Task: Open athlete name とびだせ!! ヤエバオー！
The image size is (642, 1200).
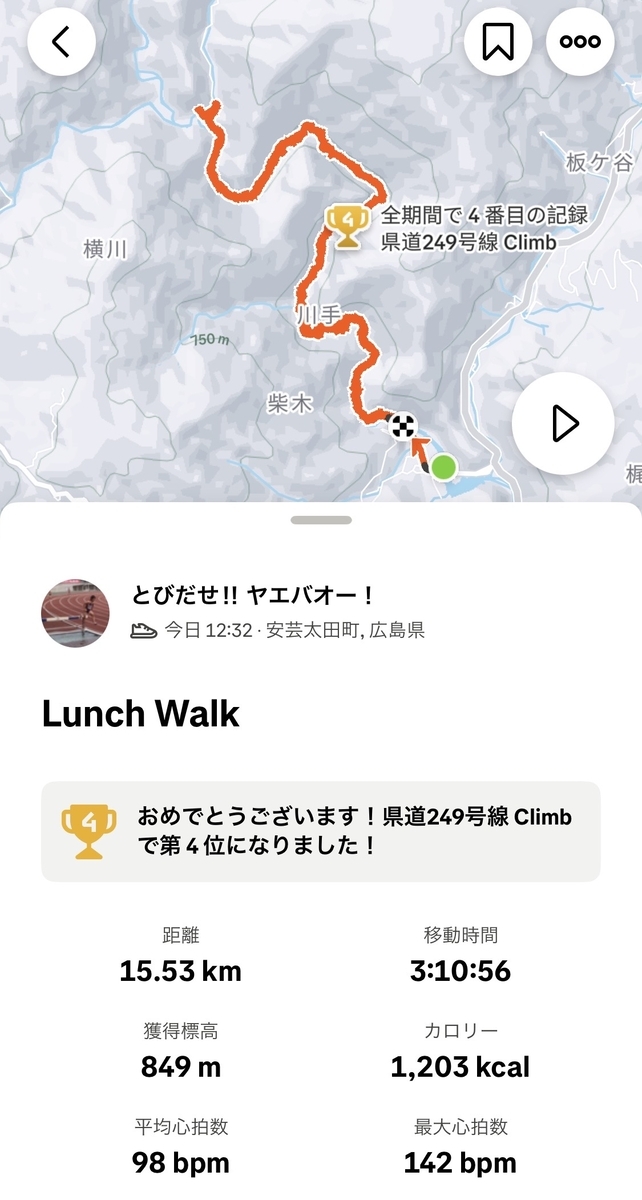Action: tap(254, 596)
